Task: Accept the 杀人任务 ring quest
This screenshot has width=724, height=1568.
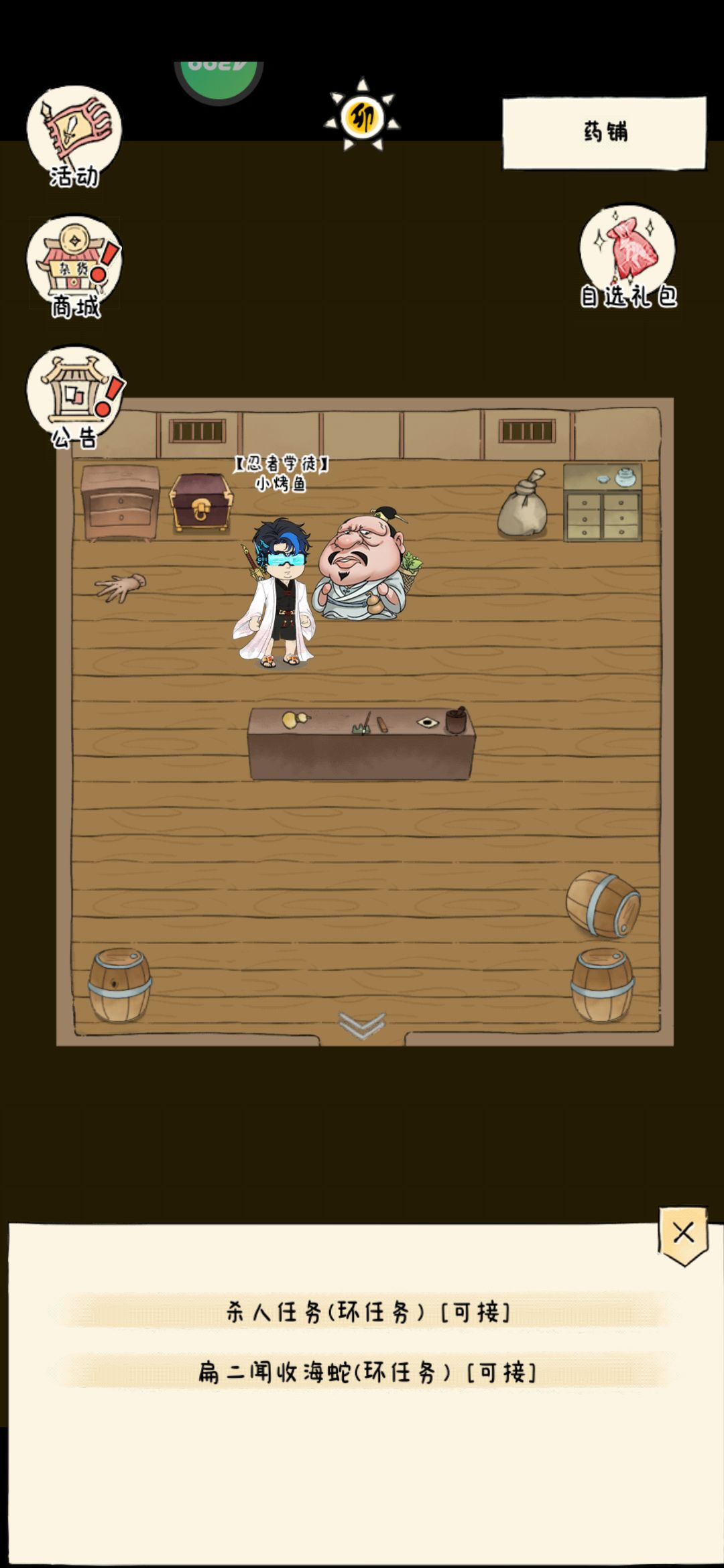Action: [367, 1311]
